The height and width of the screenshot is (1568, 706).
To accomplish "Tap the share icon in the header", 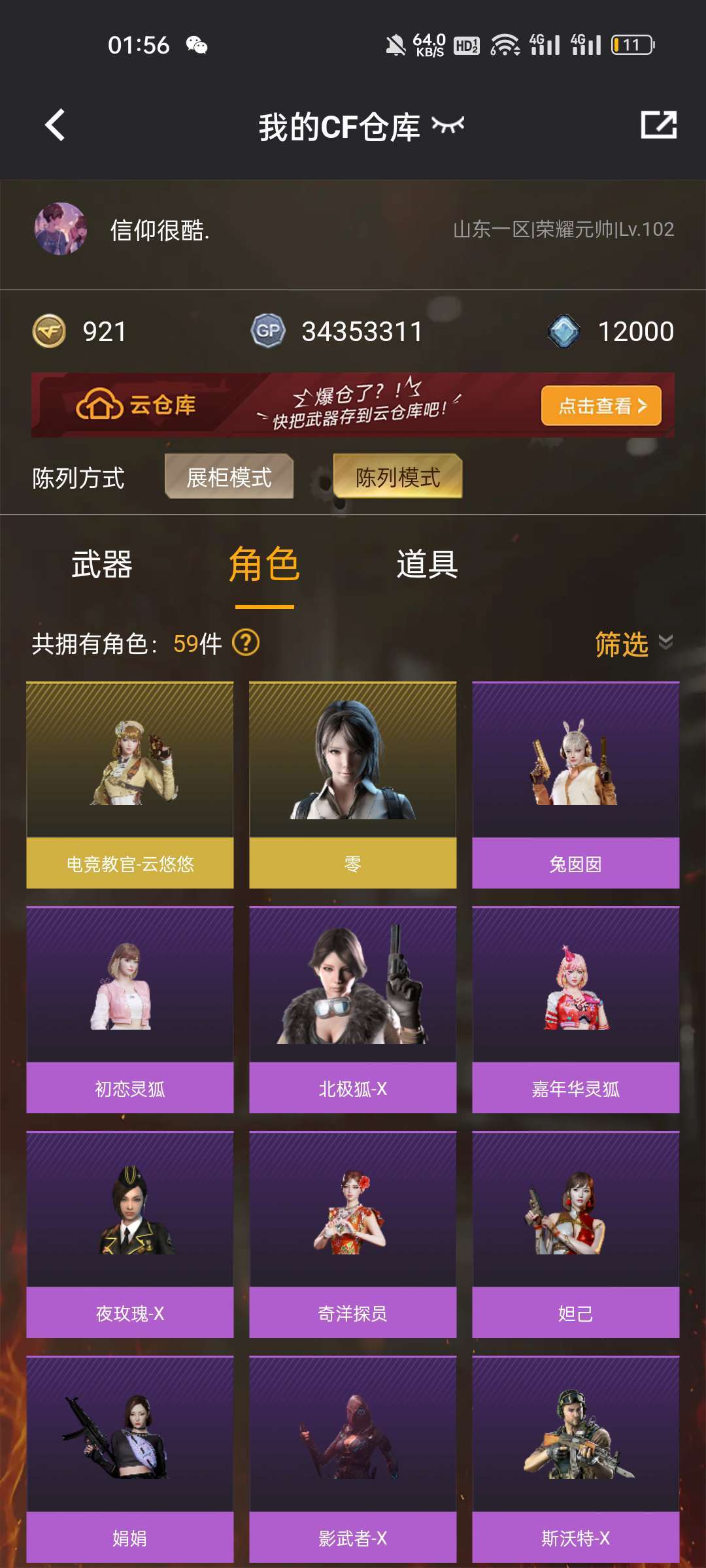I will (658, 125).
